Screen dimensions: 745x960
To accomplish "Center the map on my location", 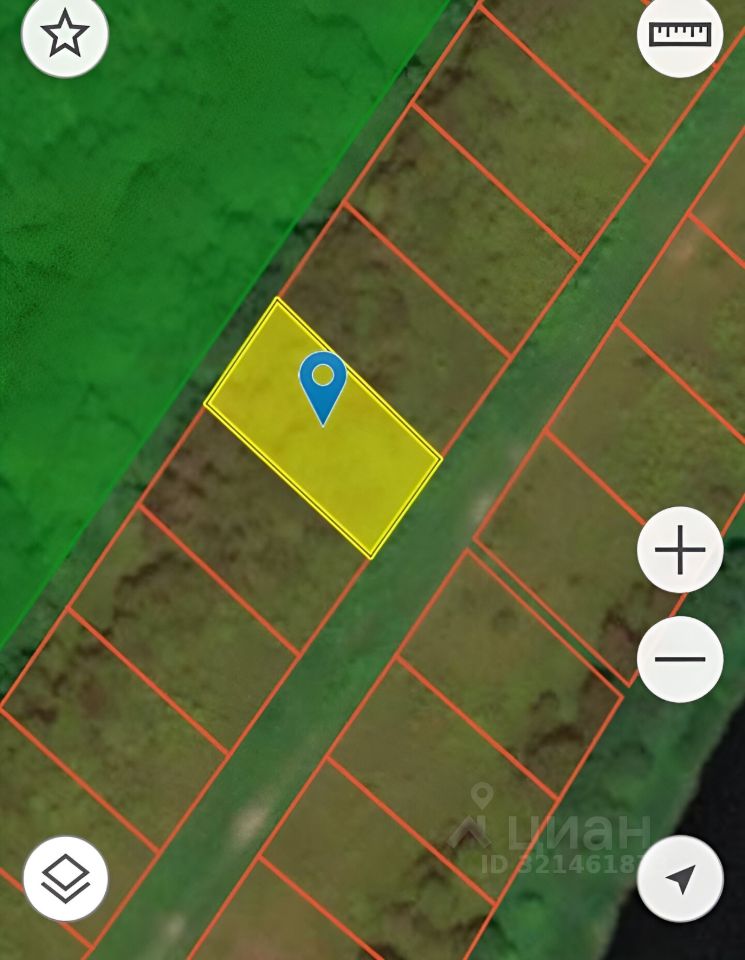I will 680,878.
